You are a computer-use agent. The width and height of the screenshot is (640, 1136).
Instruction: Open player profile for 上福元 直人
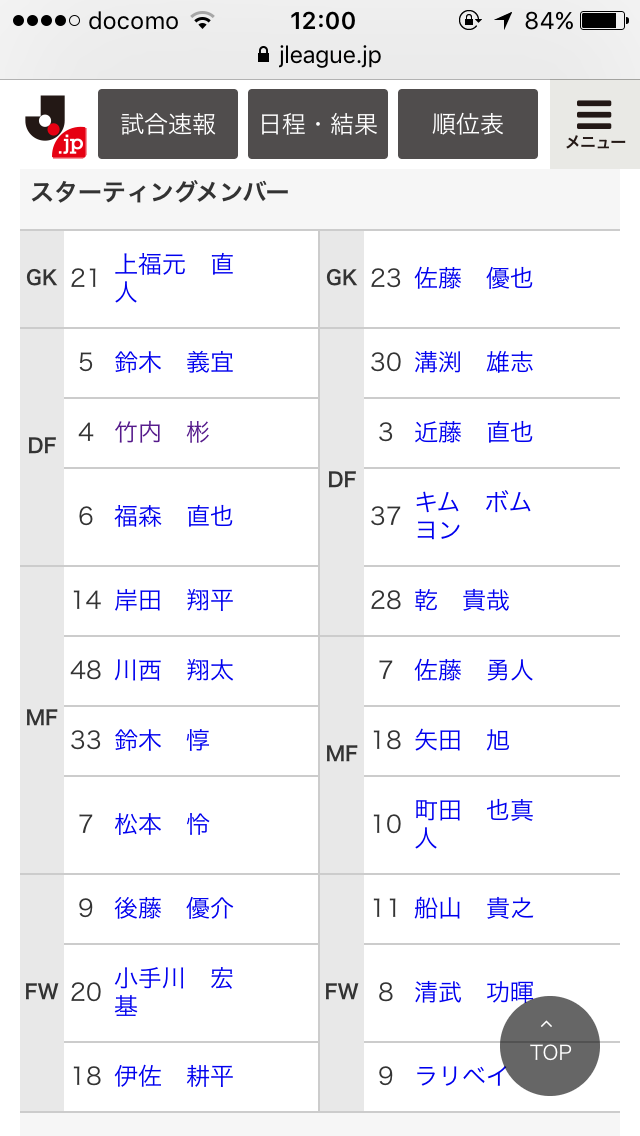pos(174,278)
